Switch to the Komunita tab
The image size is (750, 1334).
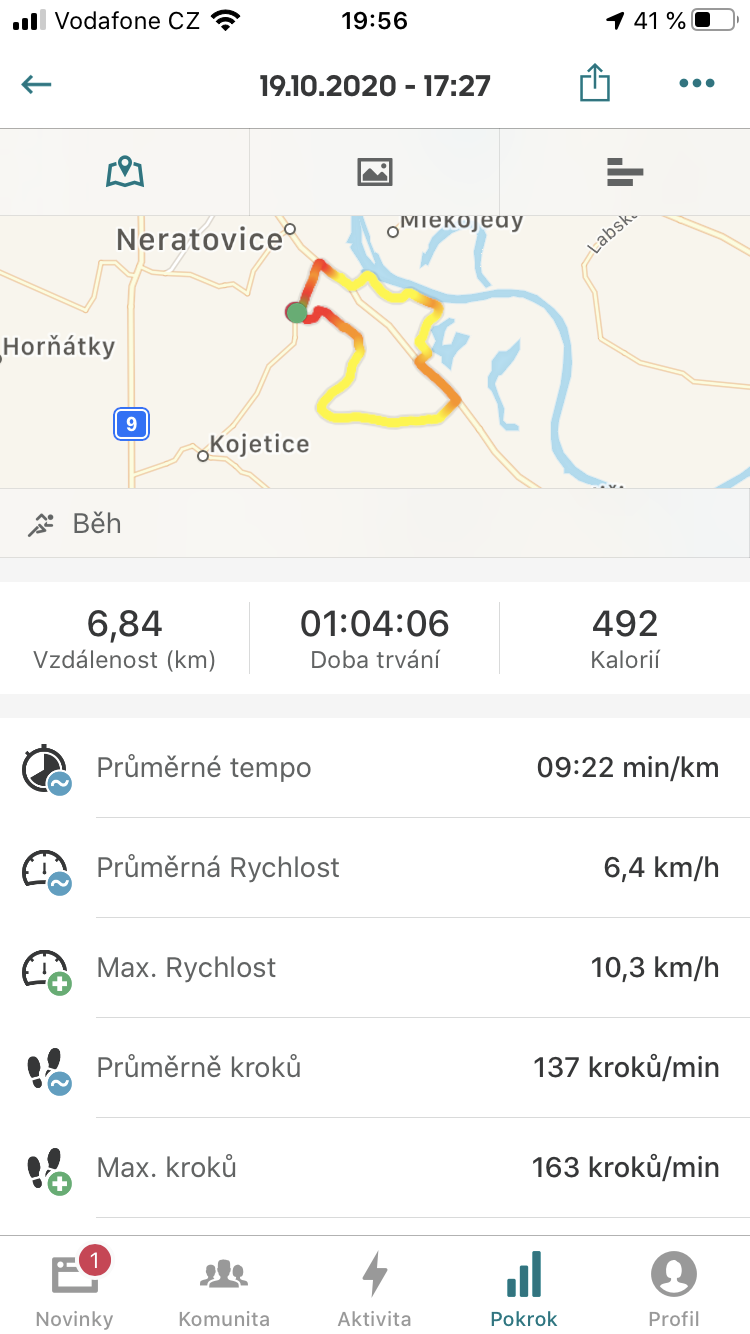tap(224, 1287)
